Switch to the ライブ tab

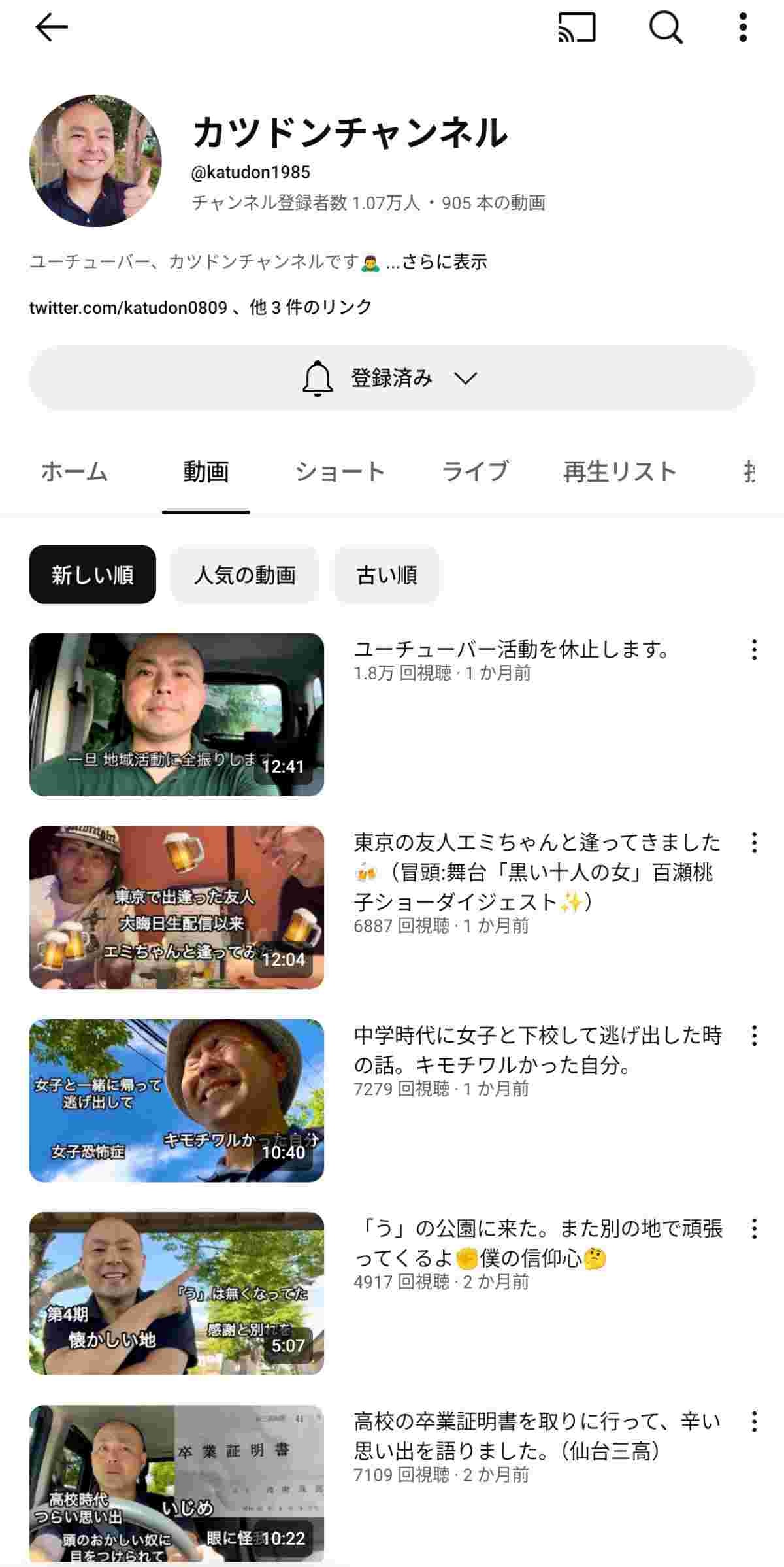pyautogui.click(x=475, y=471)
